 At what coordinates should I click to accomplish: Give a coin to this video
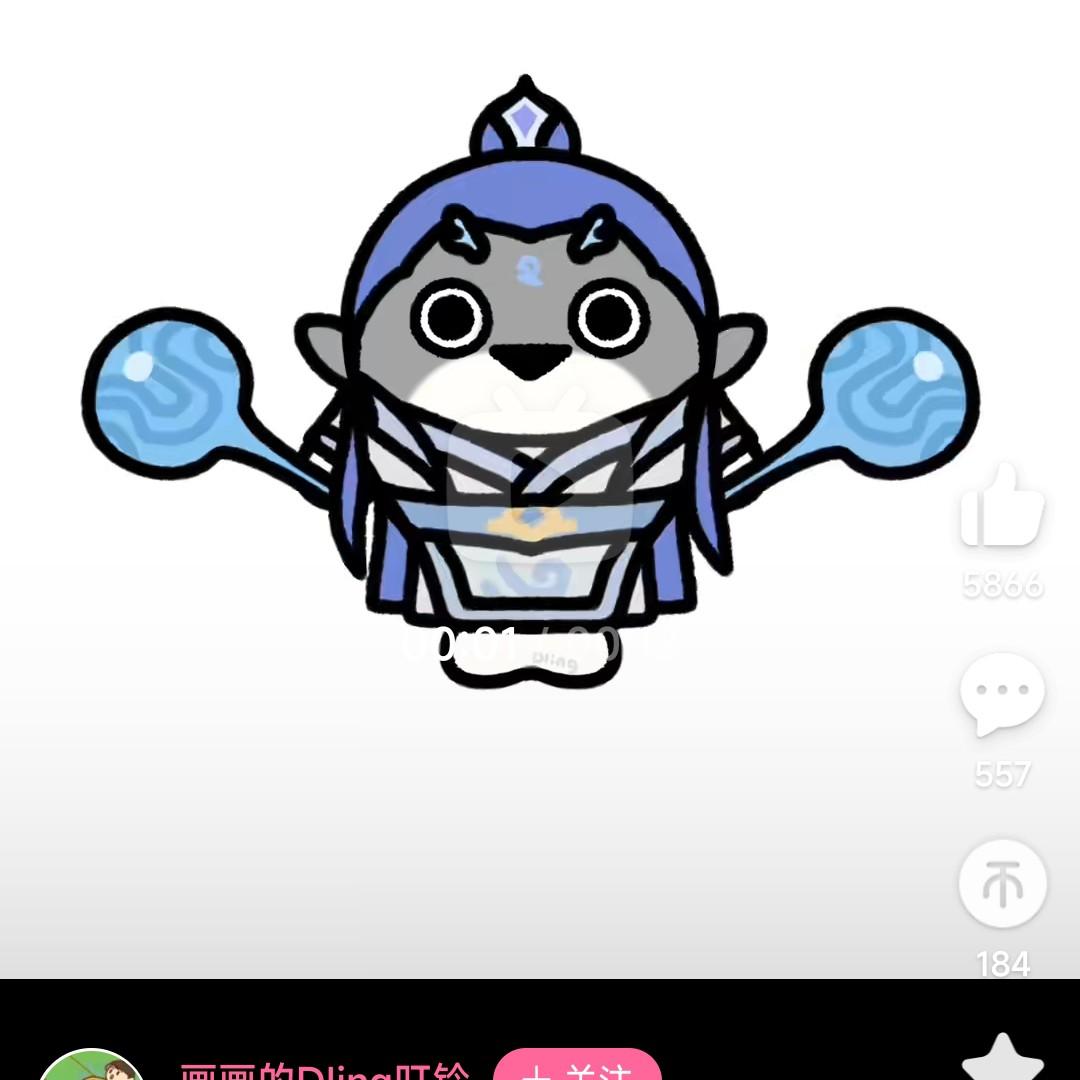point(1002,884)
